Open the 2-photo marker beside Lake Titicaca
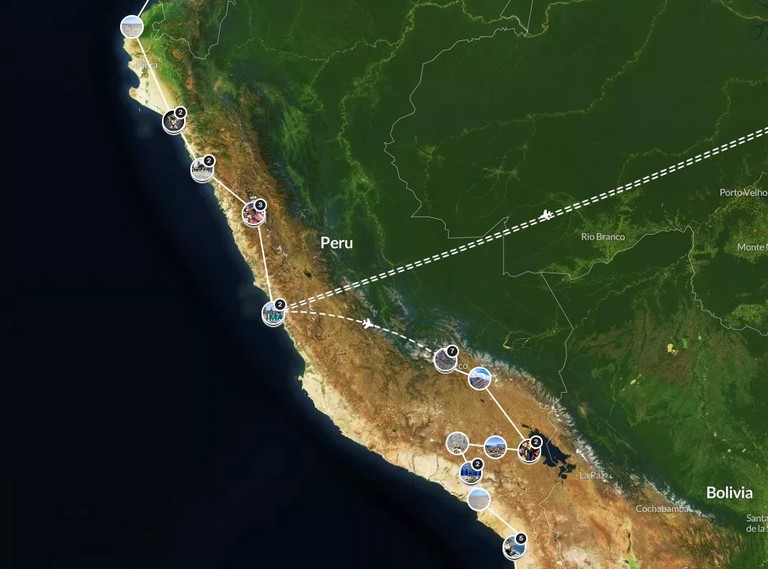The height and width of the screenshot is (569, 768). (x=529, y=450)
